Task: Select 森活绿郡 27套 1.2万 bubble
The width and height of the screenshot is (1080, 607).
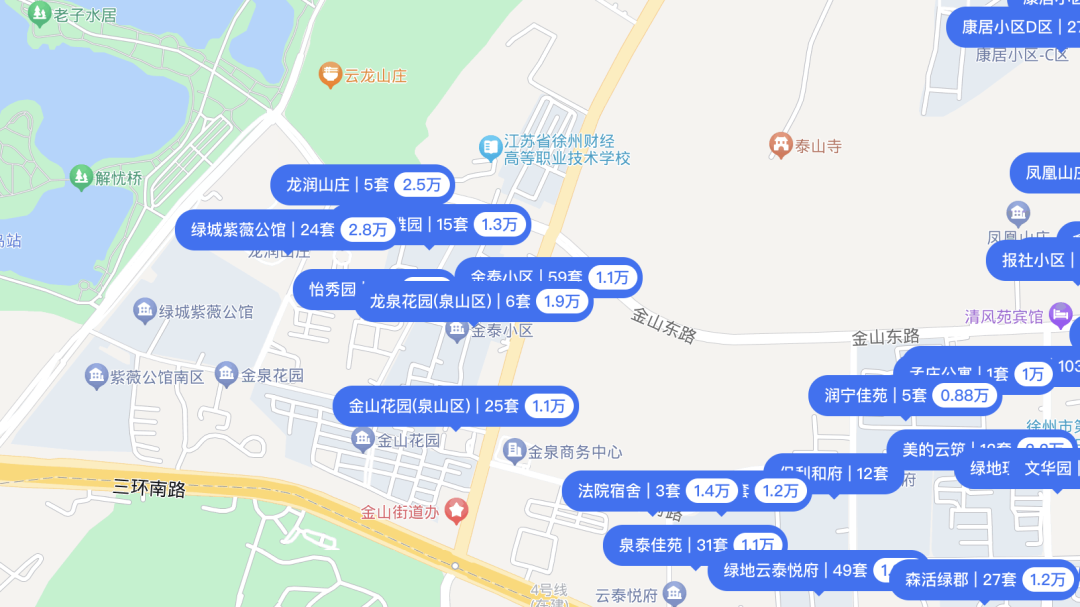Action: [x=985, y=579]
